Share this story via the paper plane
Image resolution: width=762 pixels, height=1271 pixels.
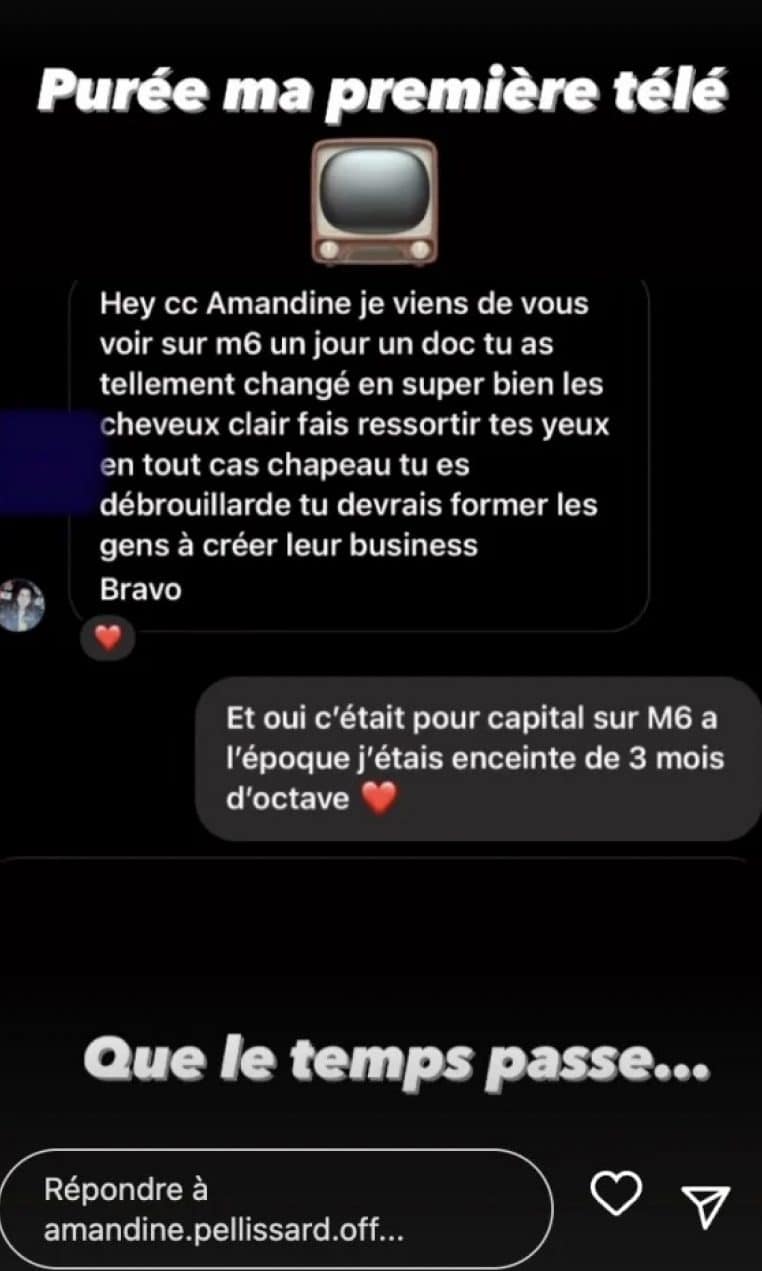pyautogui.click(x=705, y=1206)
